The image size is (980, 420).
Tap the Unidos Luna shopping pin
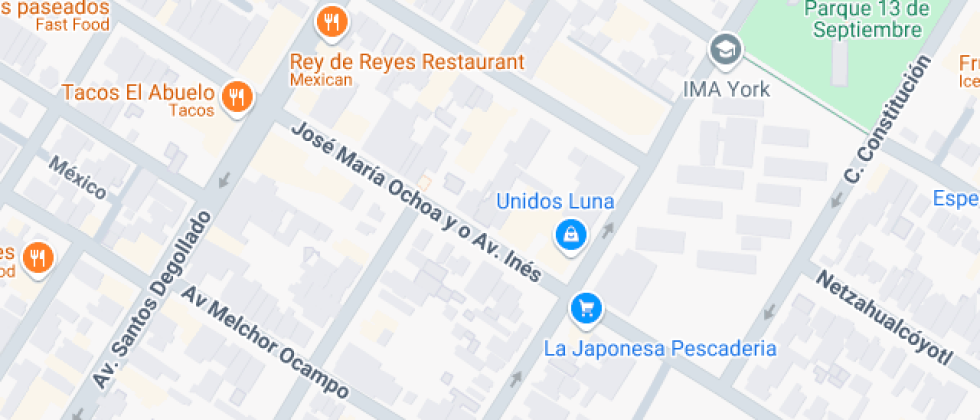[571, 236]
